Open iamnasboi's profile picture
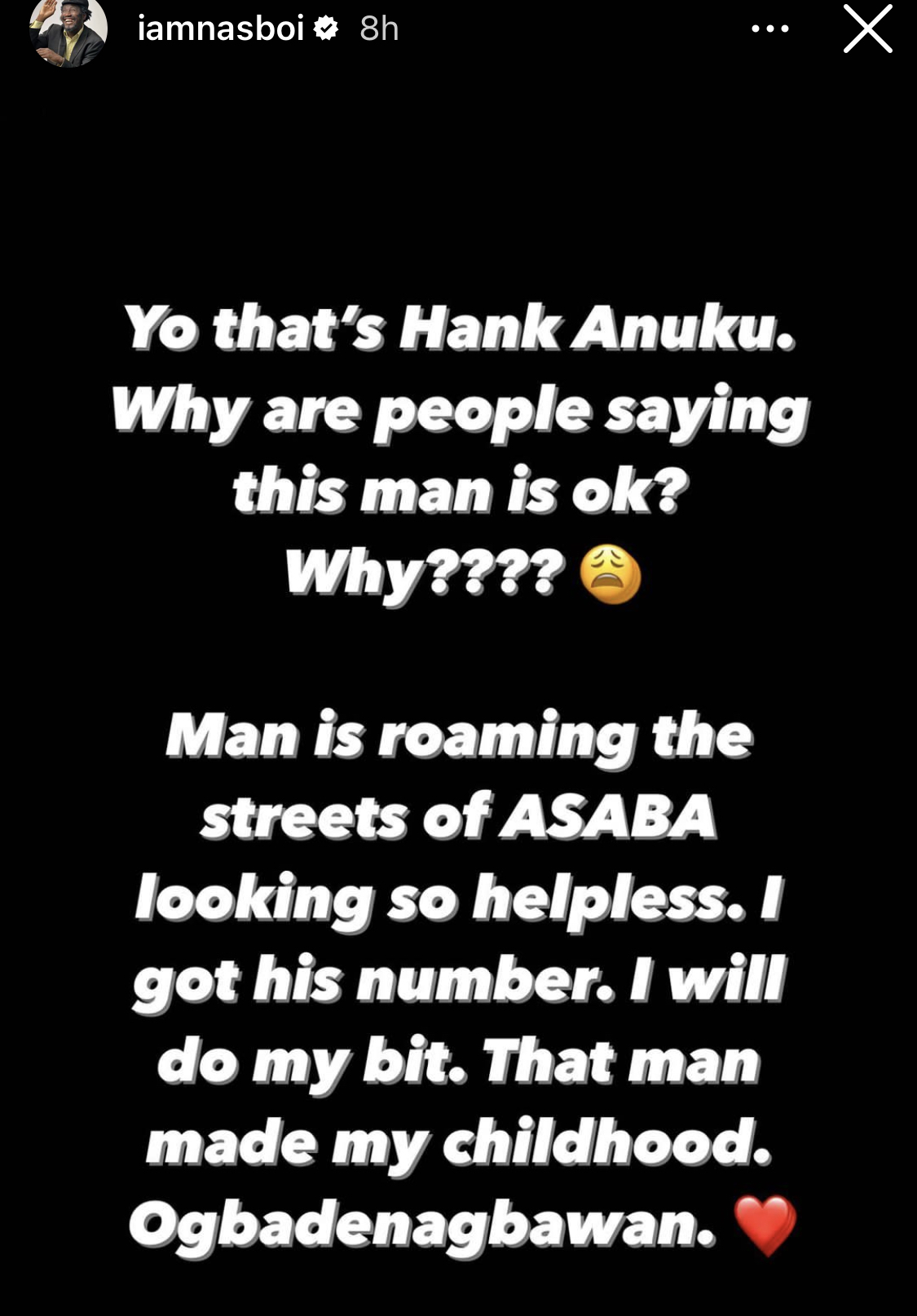Image resolution: width=917 pixels, height=1316 pixels. pyautogui.click(x=68, y=30)
